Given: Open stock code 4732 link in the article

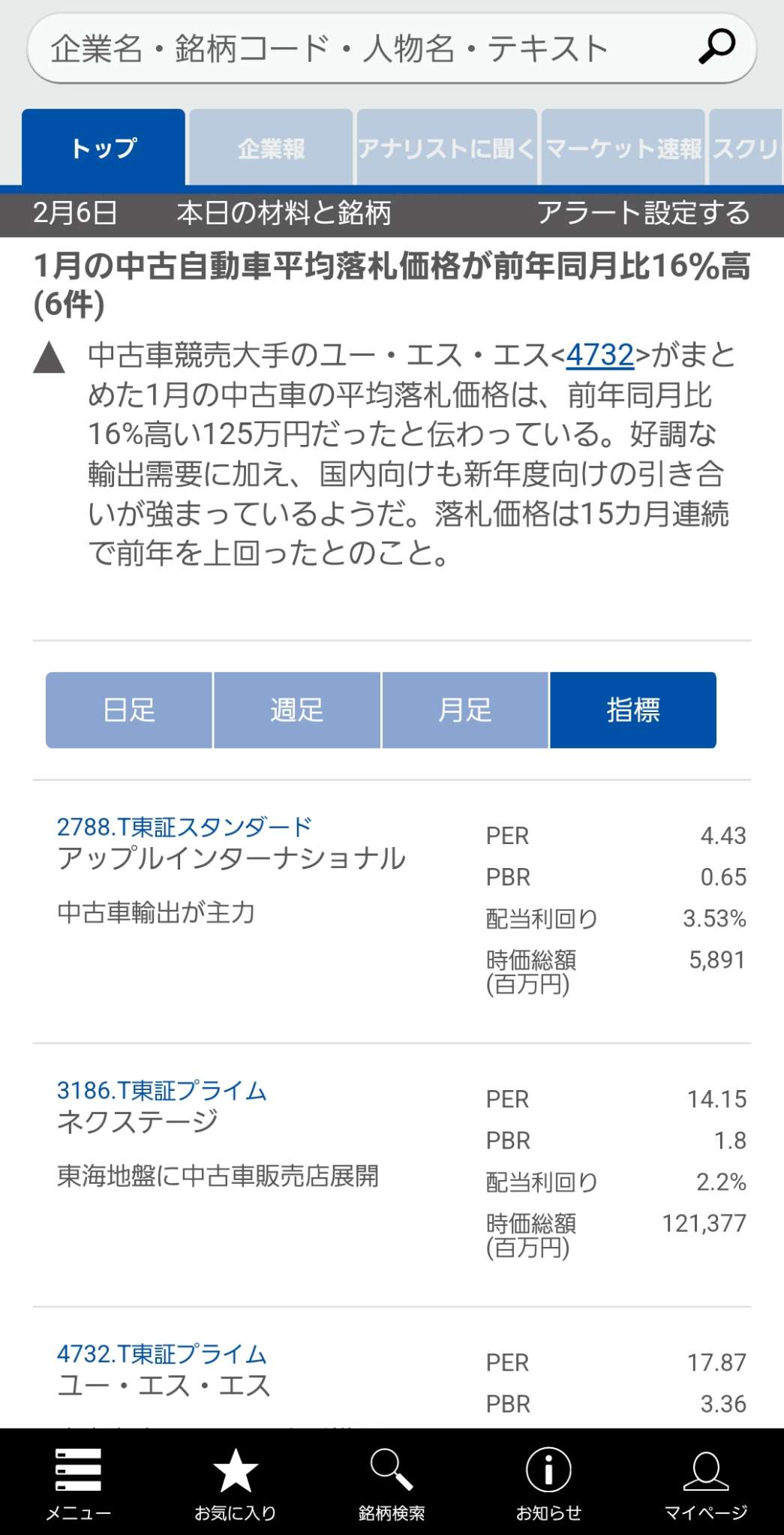Looking at the screenshot, I should pos(600,355).
